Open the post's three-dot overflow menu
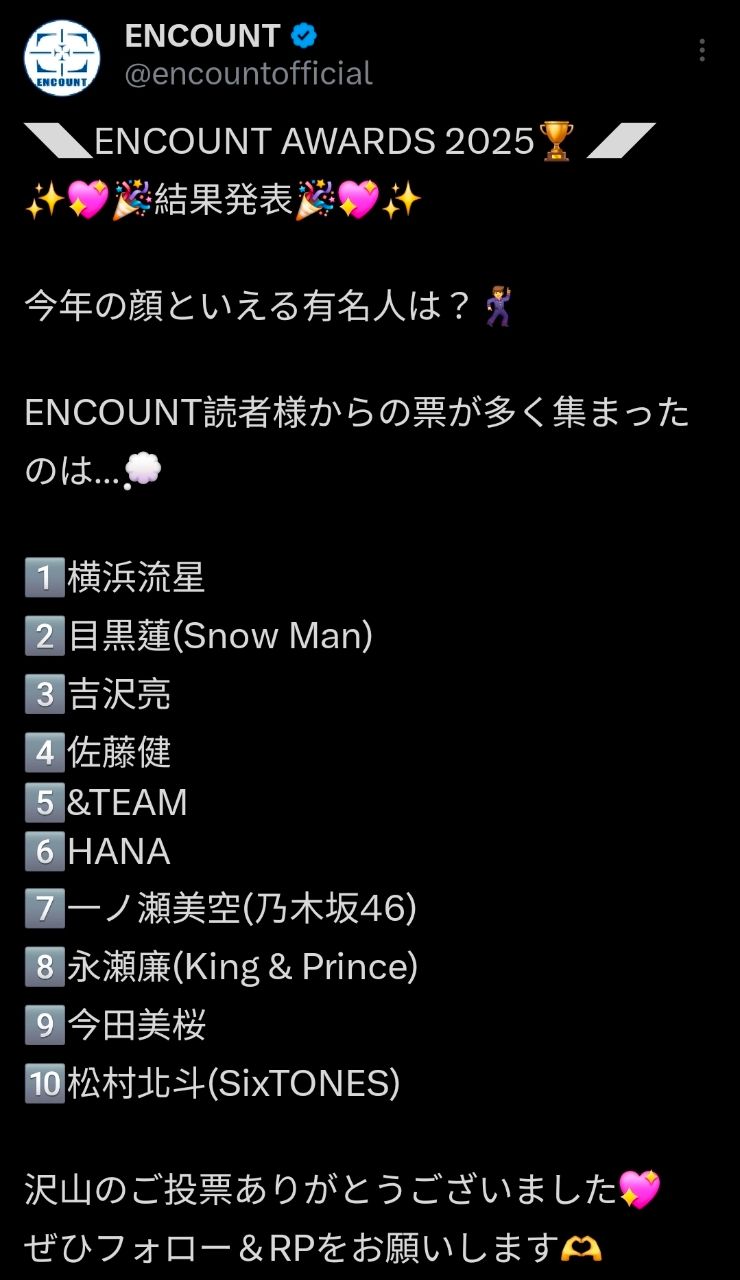Viewport: 740px width, 1280px height. pyautogui.click(x=702, y=50)
